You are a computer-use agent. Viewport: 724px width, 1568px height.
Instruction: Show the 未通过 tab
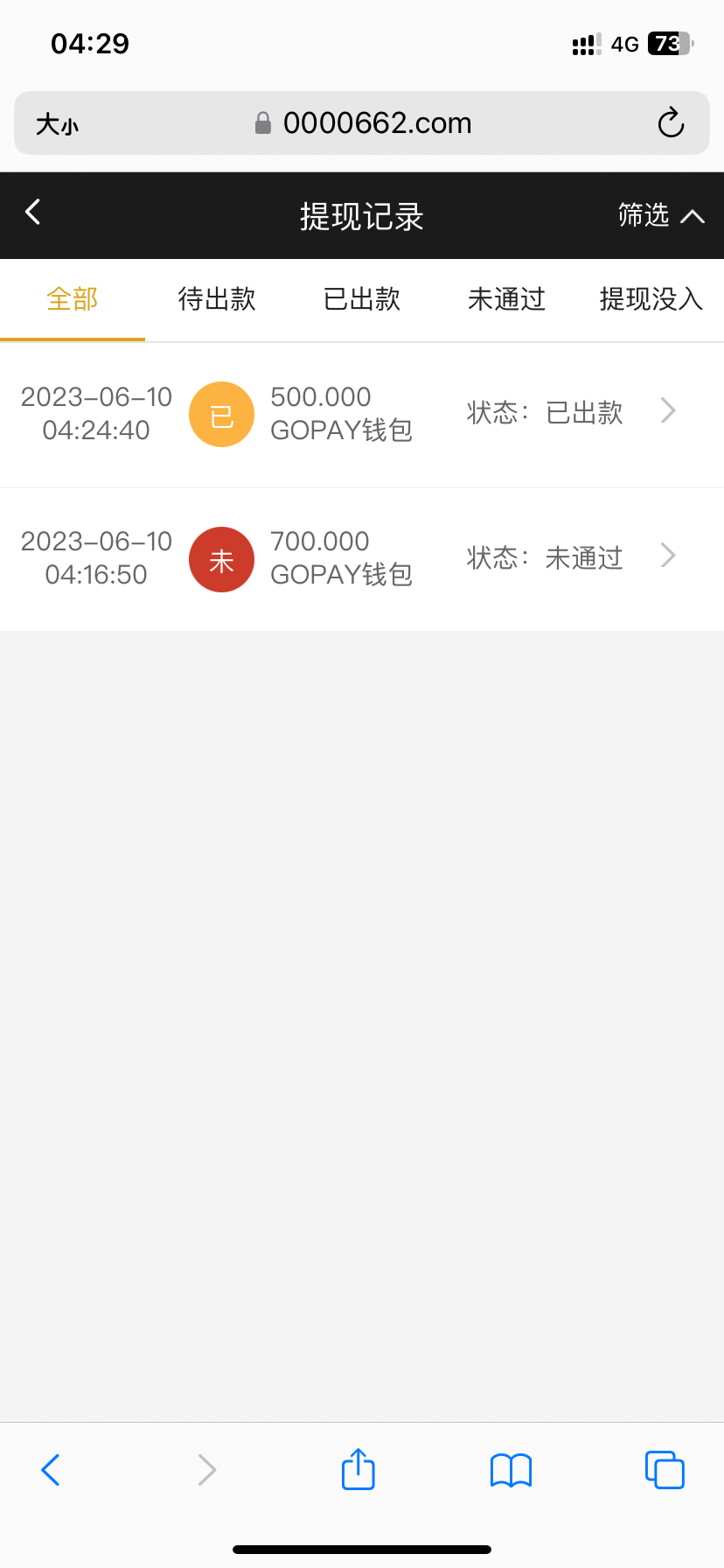pos(506,299)
